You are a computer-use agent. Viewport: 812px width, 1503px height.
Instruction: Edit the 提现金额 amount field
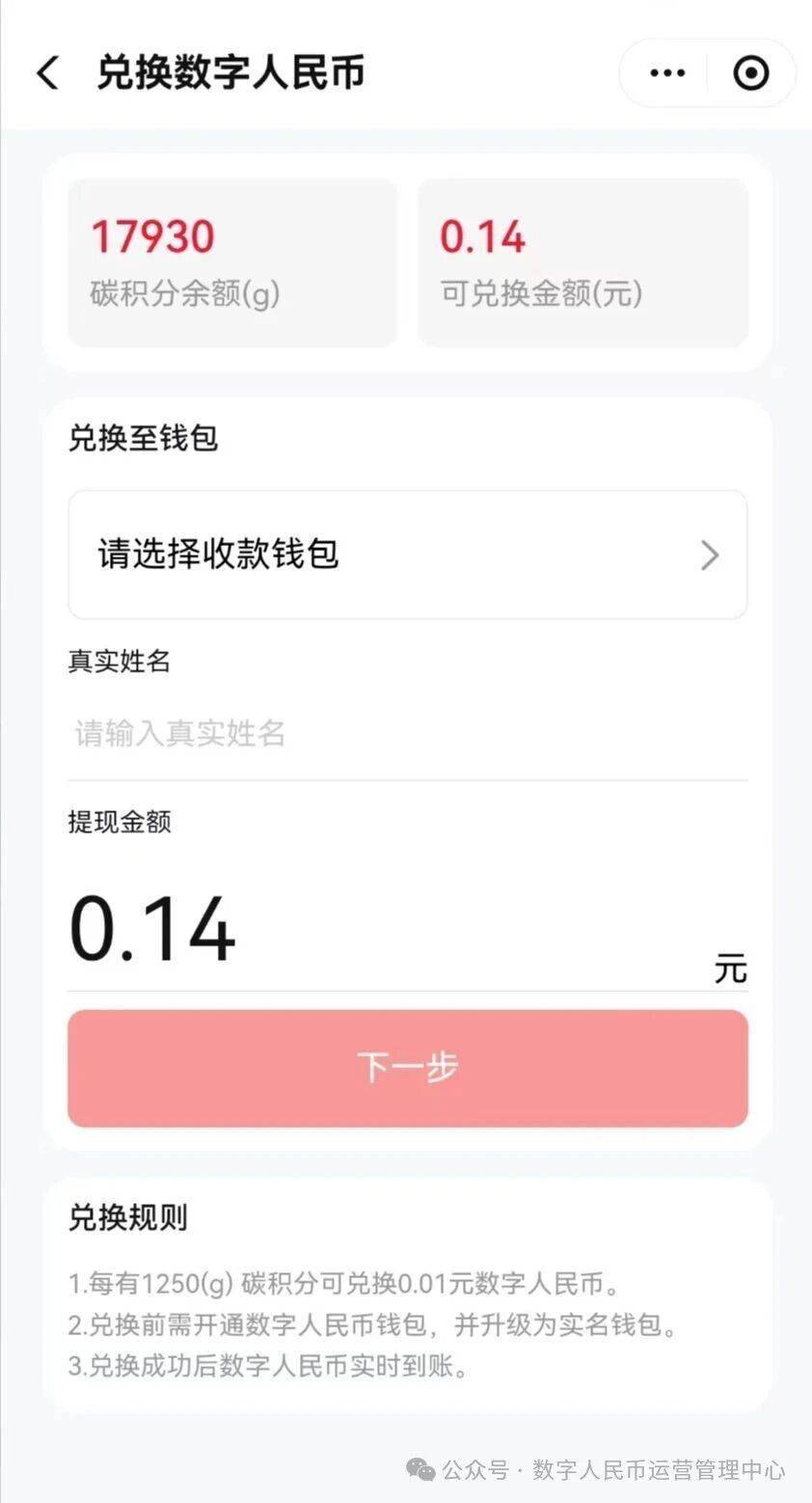[386, 929]
